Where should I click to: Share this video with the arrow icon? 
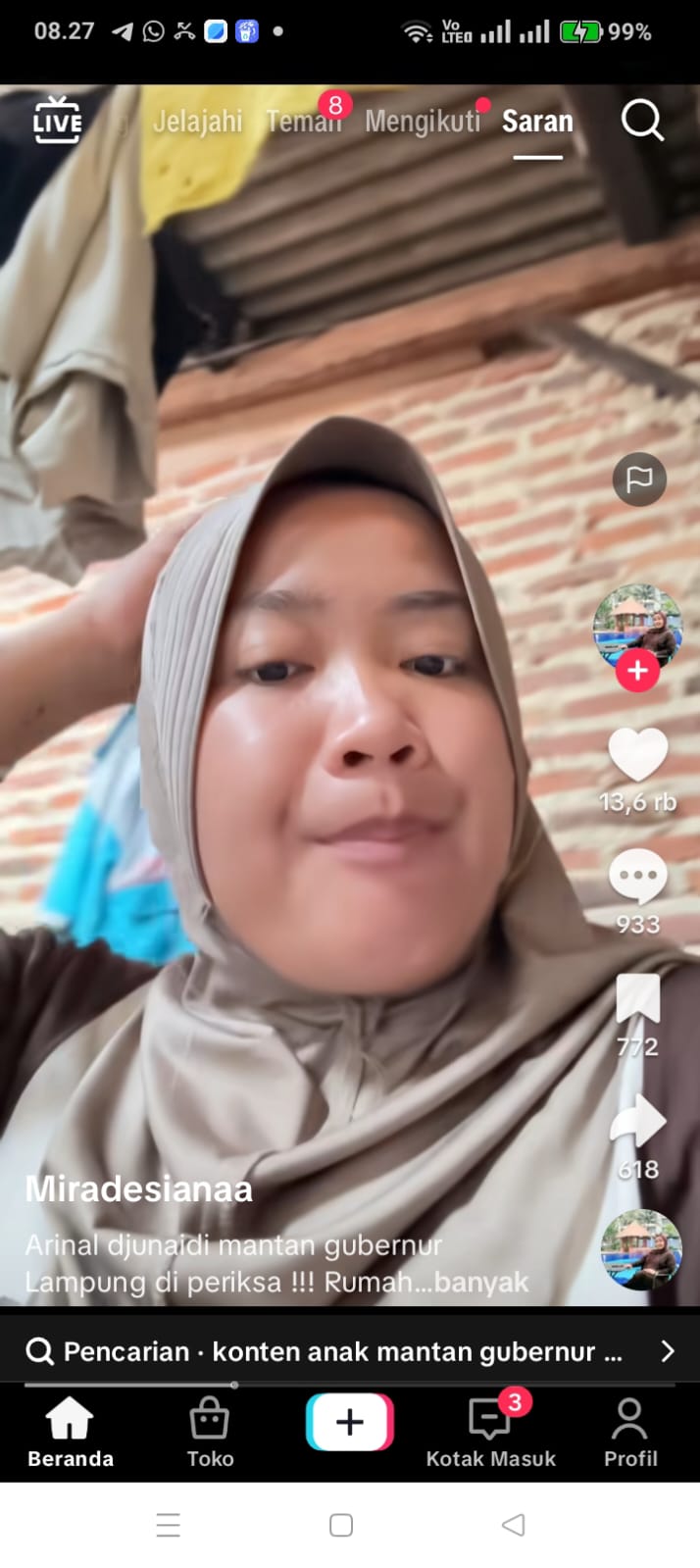click(x=637, y=1123)
